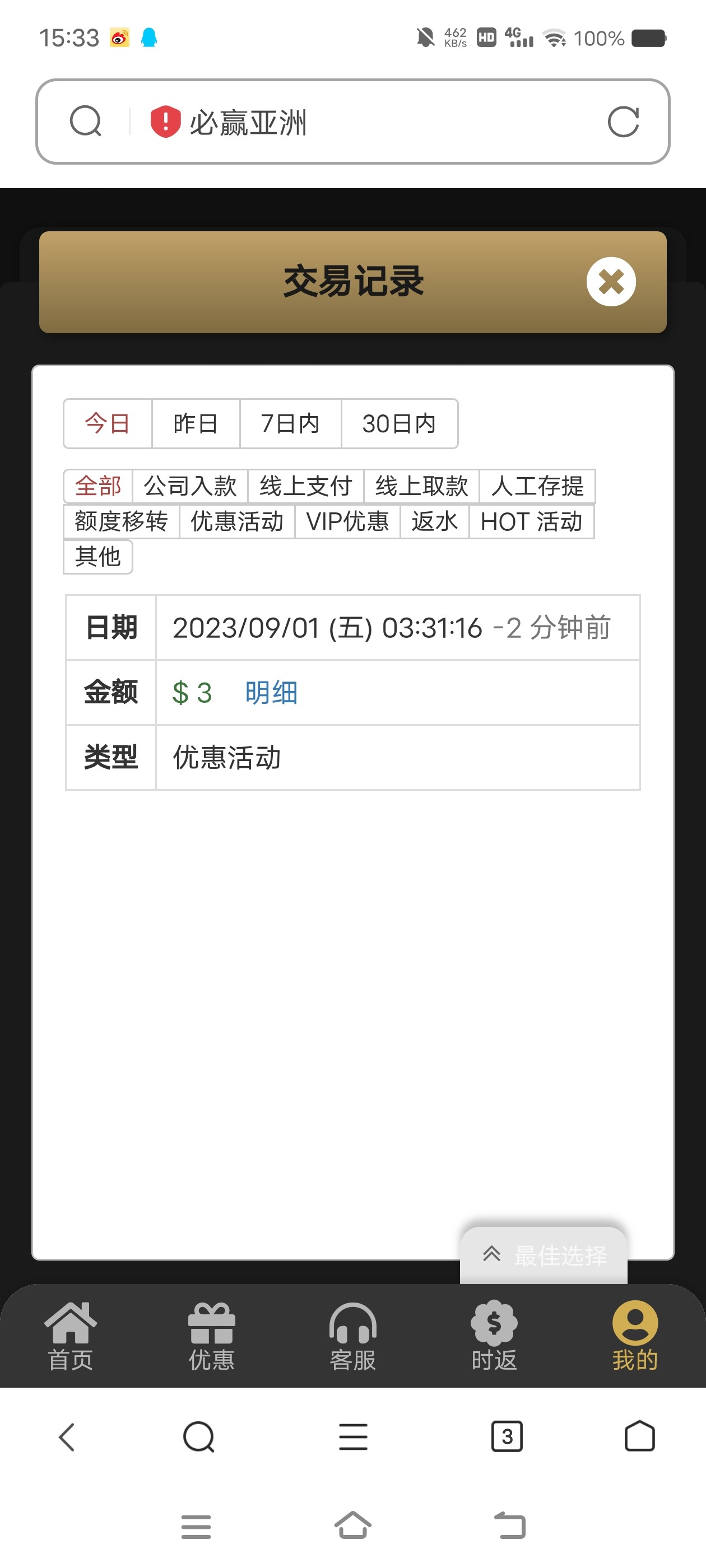Switch to the 7日内 date range
This screenshot has width=706, height=1568.
click(x=290, y=424)
